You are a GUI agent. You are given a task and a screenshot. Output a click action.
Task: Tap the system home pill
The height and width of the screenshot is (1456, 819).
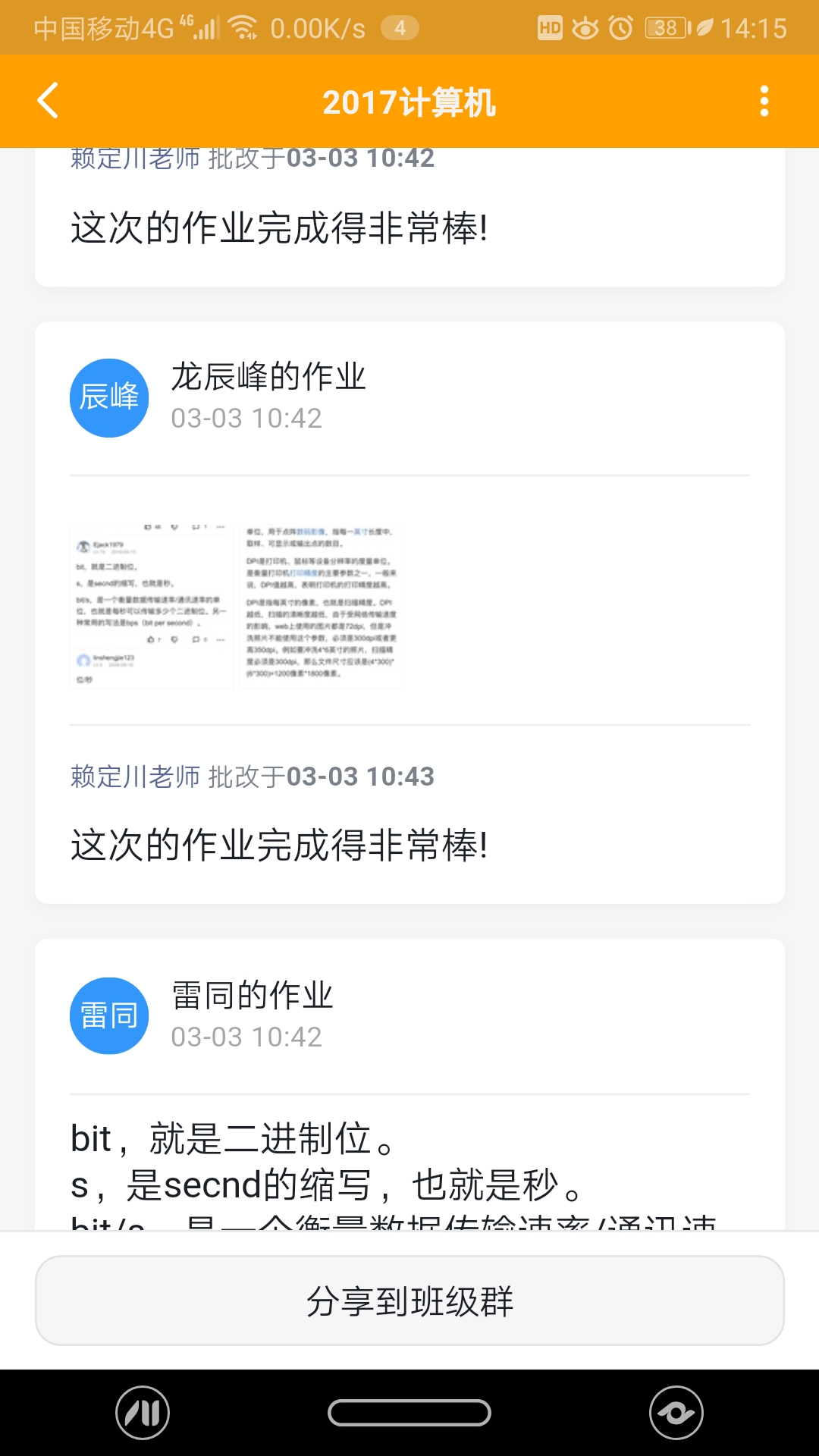(x=409, y=1413)
